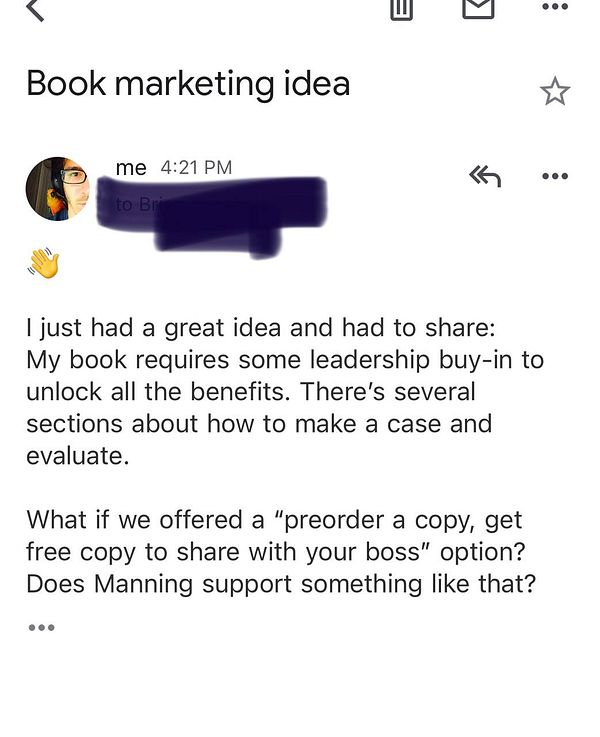Expand the trimmed content dots below message
Screen dimensions: 600x737
pos(41,628)
